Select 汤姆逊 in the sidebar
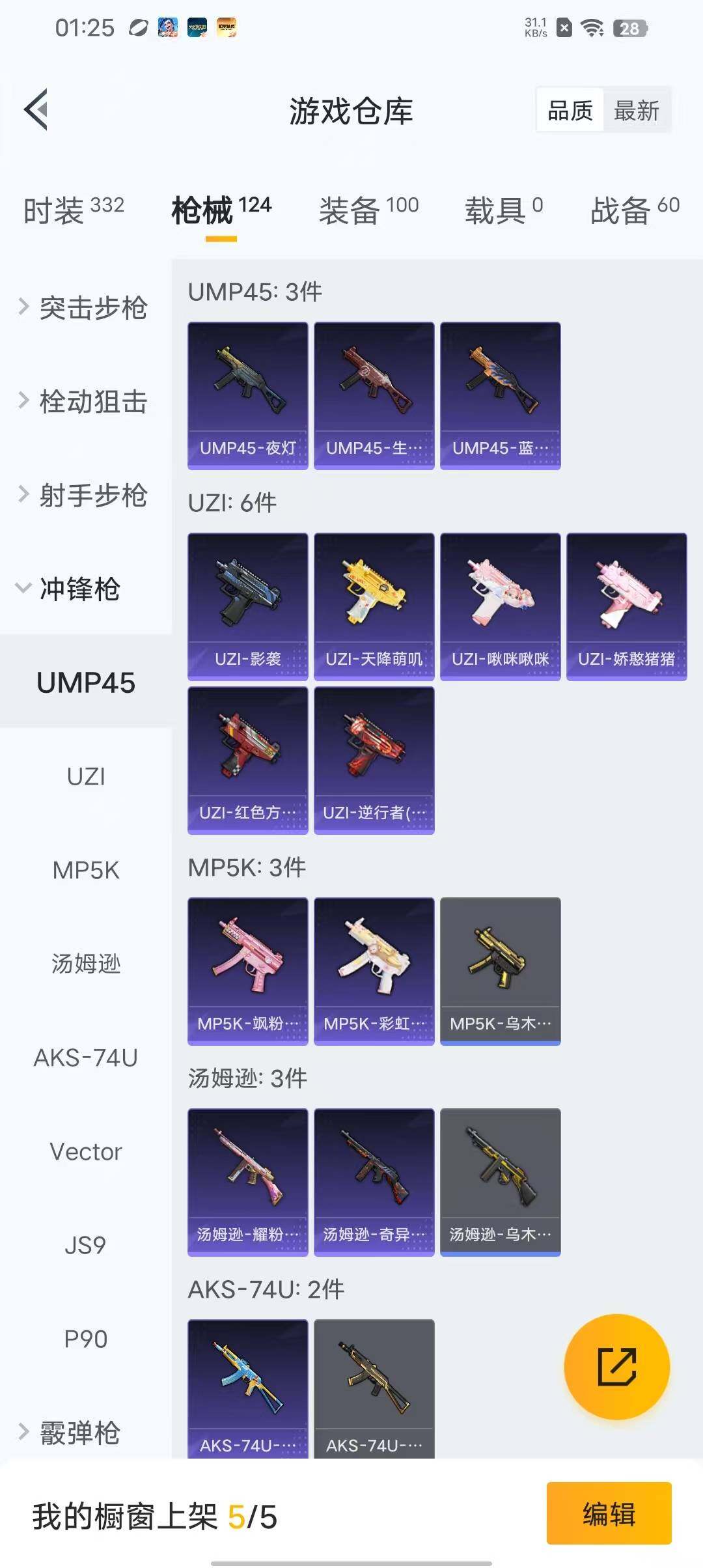703x1568 pixels. (86, 964)
